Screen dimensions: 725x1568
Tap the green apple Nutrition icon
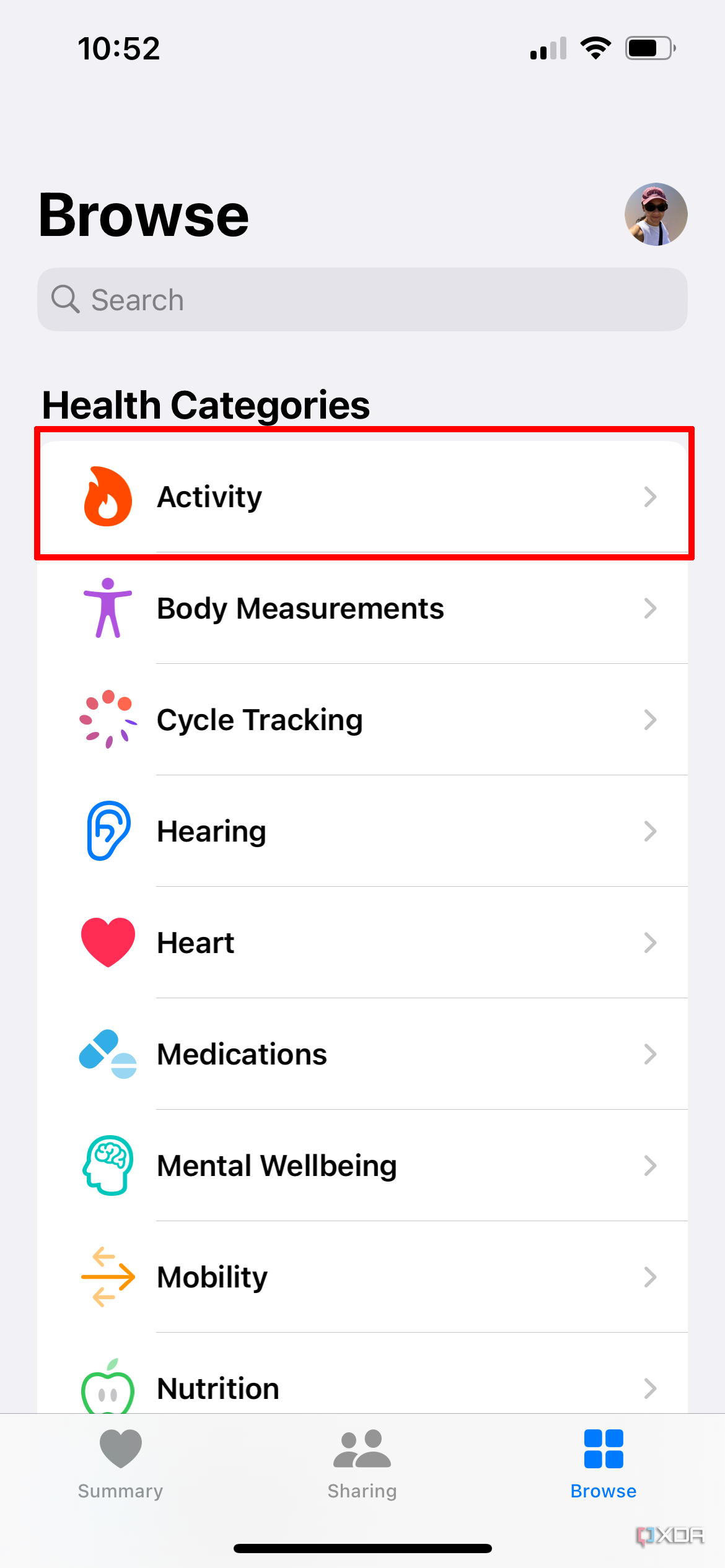point(108,1388)
